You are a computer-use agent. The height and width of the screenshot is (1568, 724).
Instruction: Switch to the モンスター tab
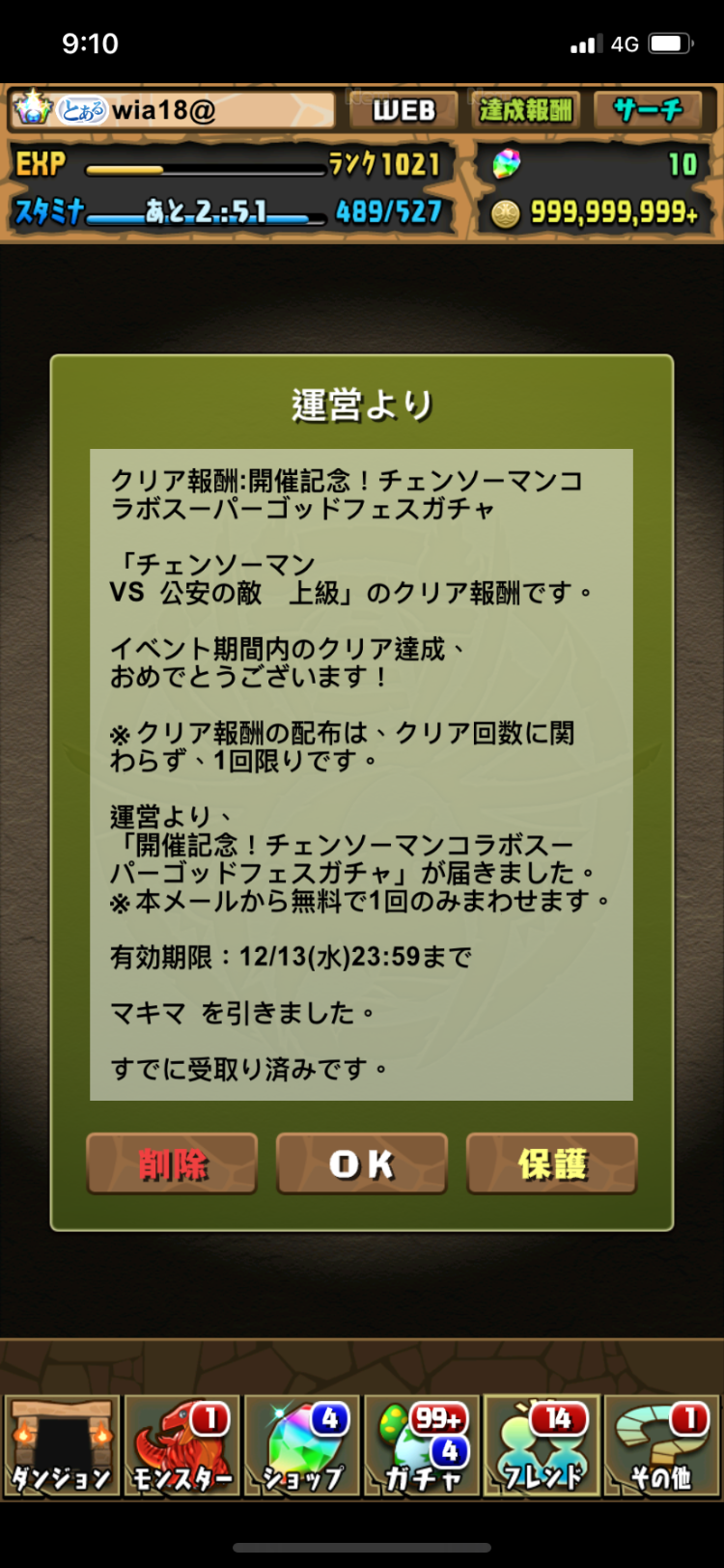[x=181, y=1445]
